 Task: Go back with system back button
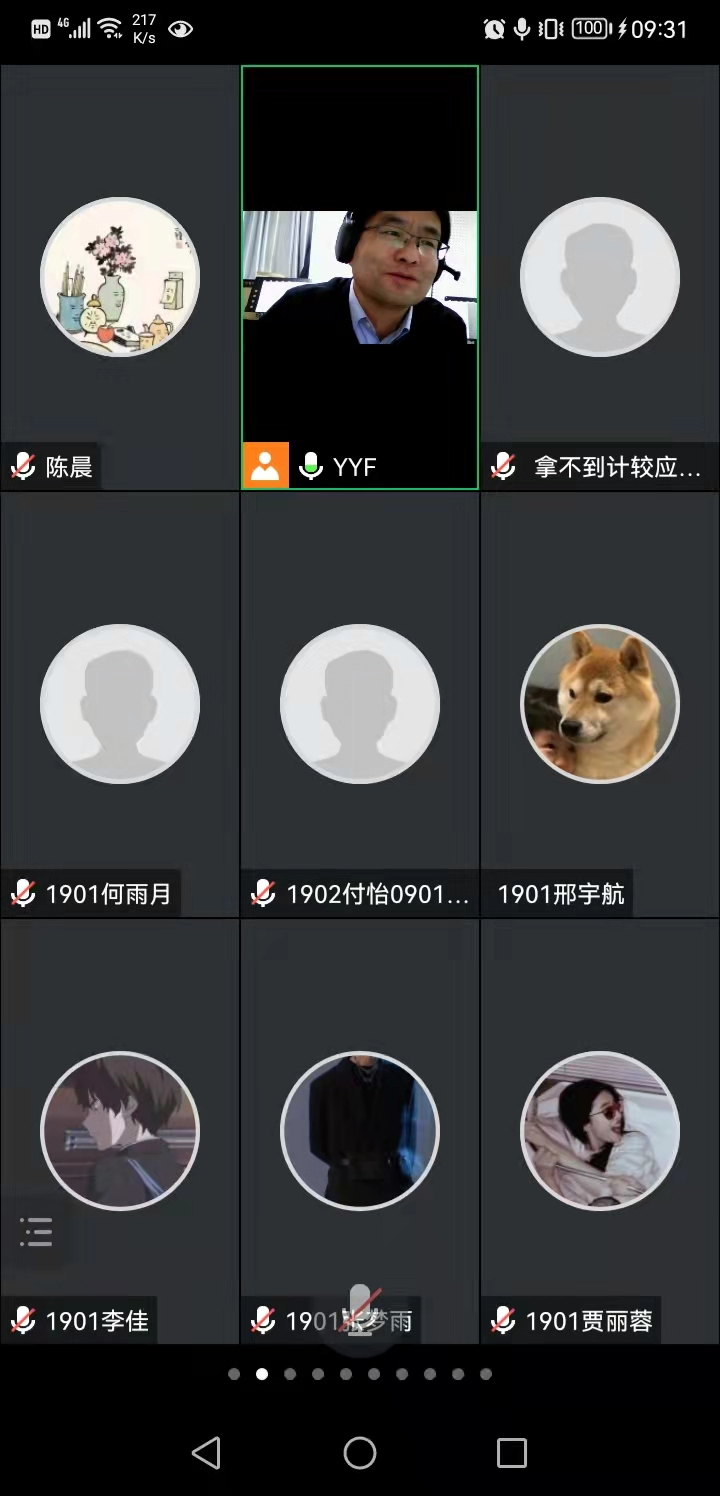pyautogui.click(x=206, y=1452)
